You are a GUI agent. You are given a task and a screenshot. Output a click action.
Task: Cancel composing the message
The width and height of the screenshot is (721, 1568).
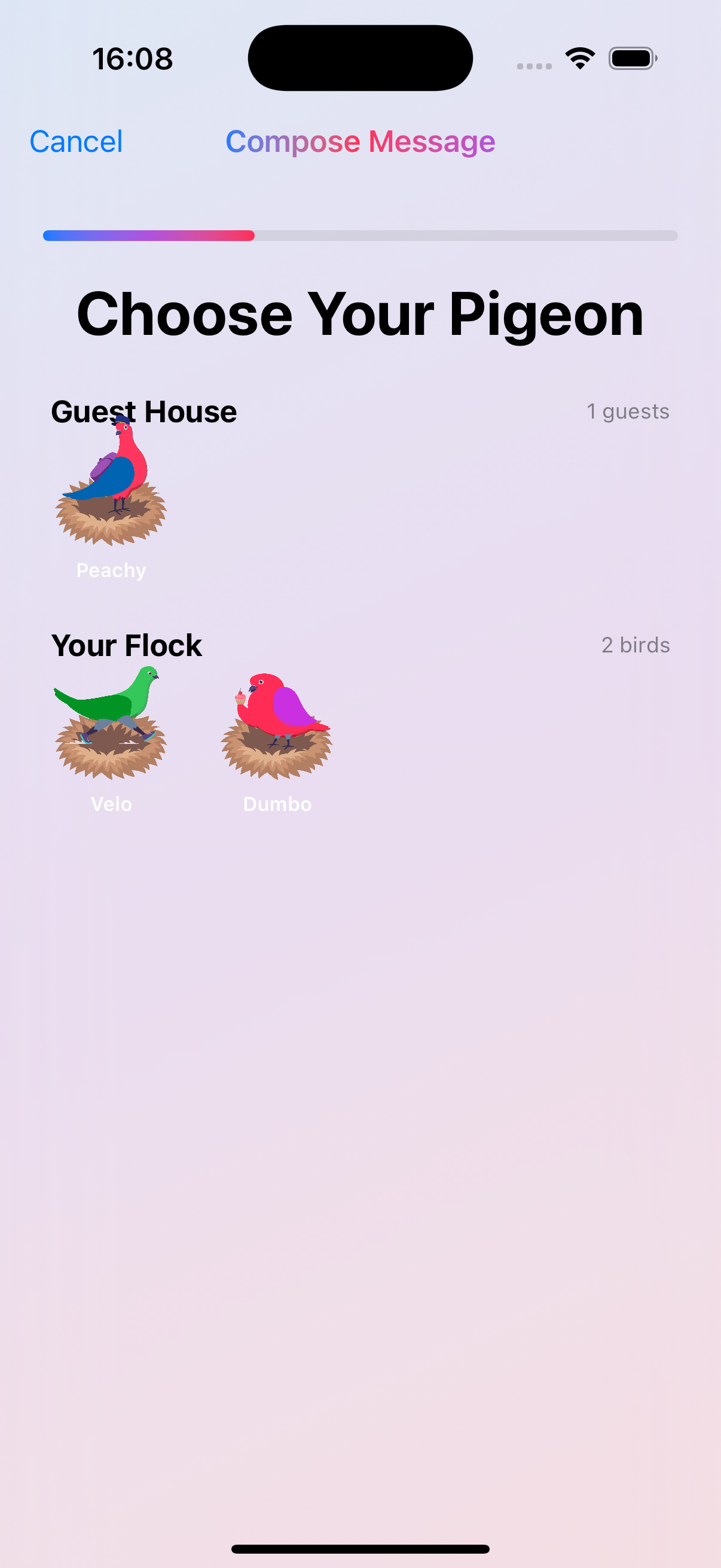pos(75,142)
